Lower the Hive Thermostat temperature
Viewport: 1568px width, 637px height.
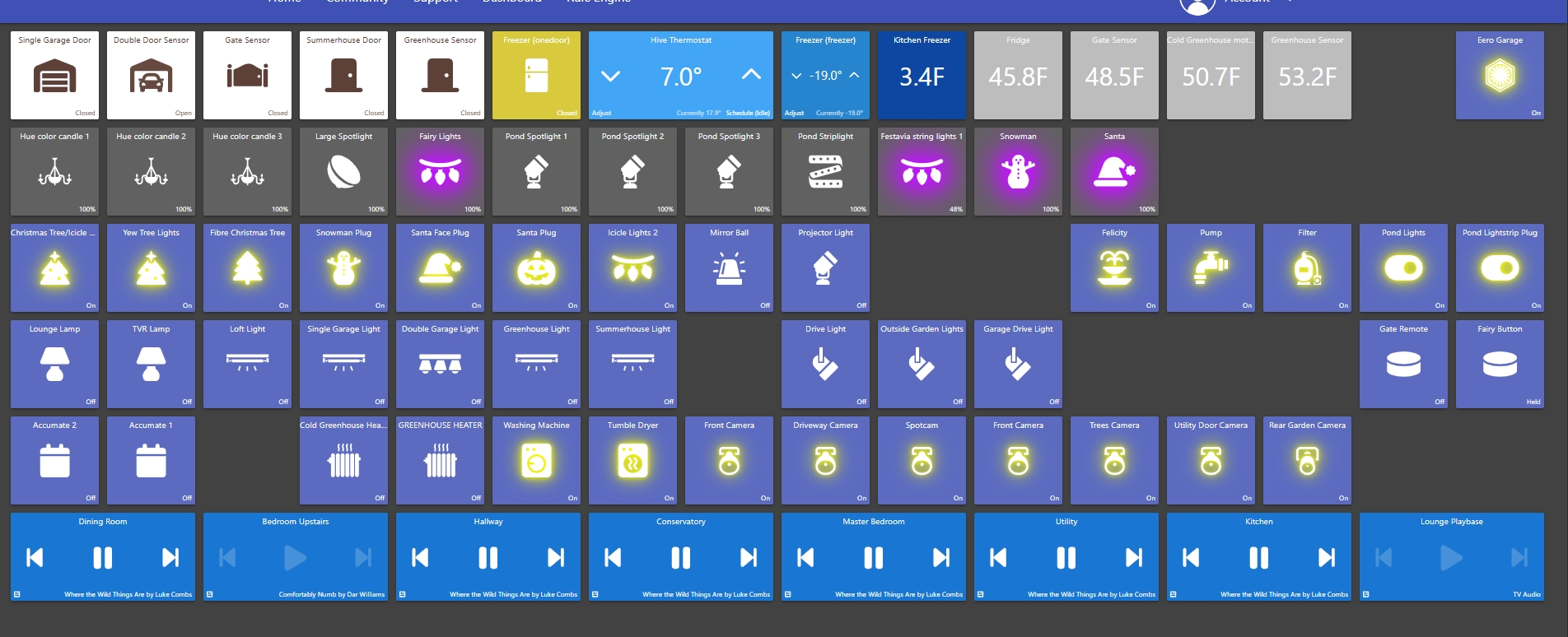point(610,76)
